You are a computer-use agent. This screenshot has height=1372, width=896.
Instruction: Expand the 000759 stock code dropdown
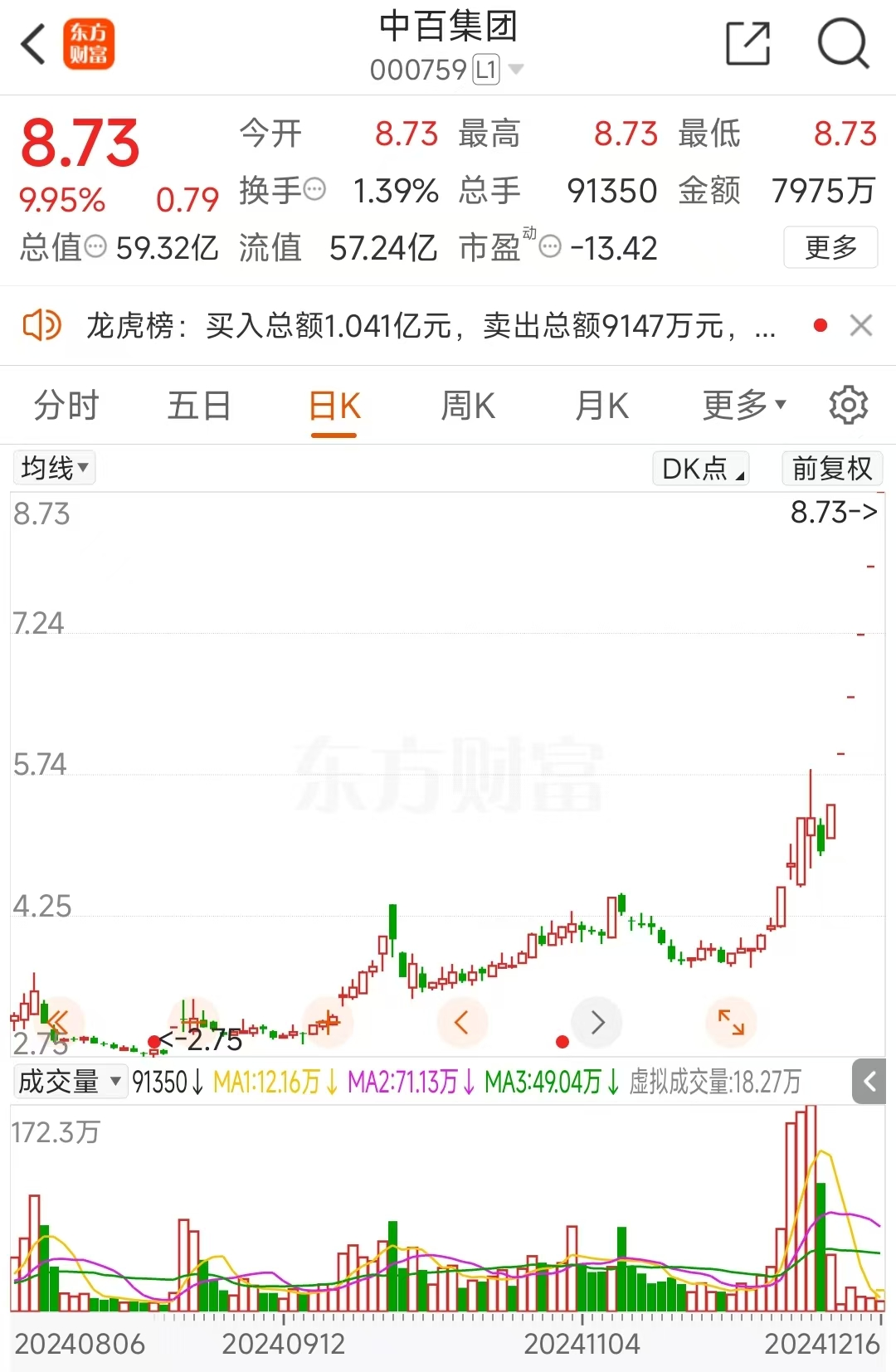coord(516,70)
